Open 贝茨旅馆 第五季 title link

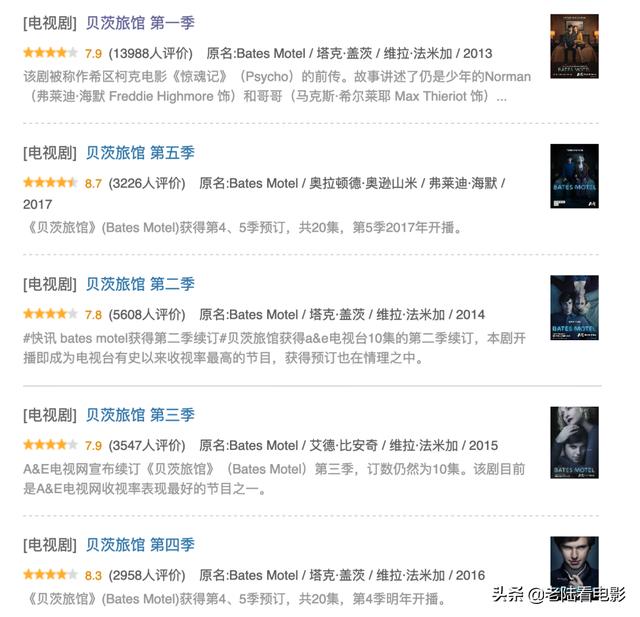coord(140,153)
